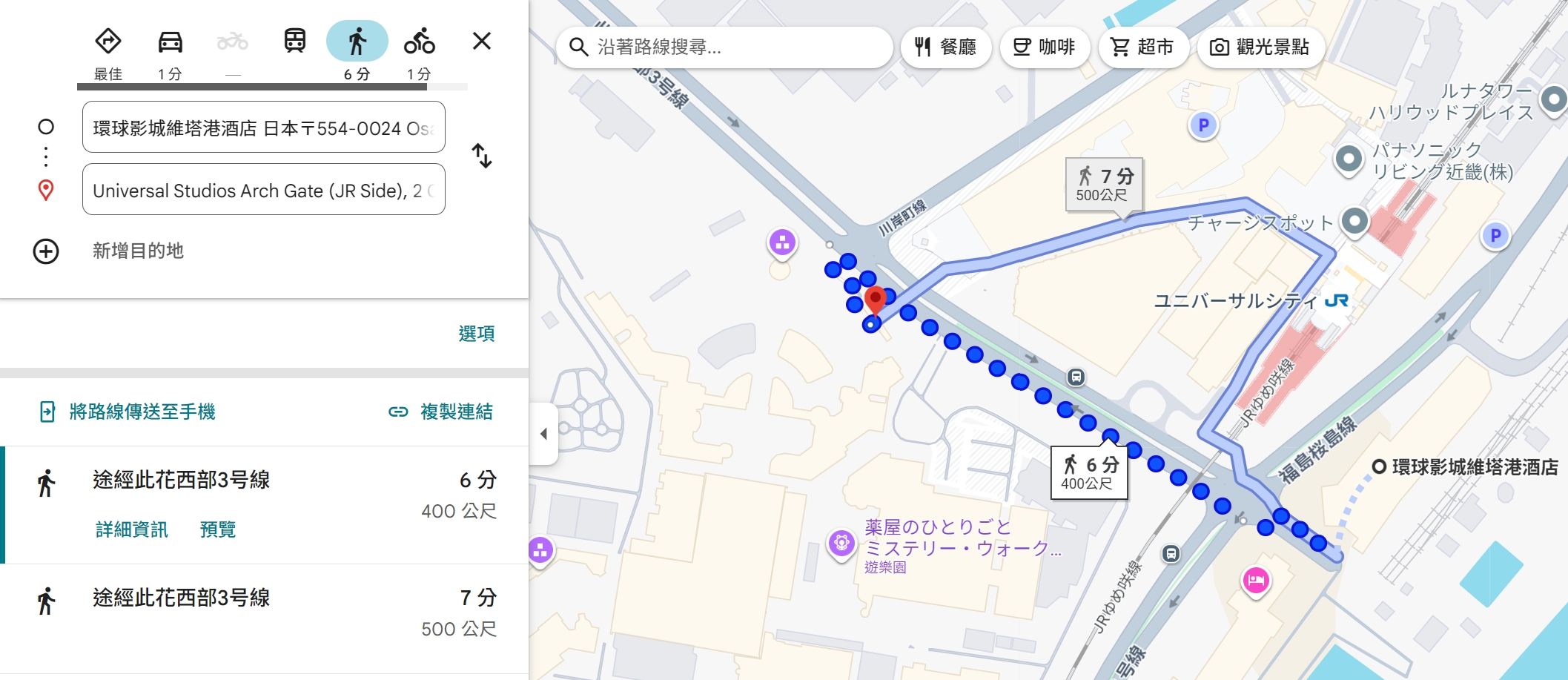Switch to public transit directions
Screen dimensions: 1568x680
point(295,42)
